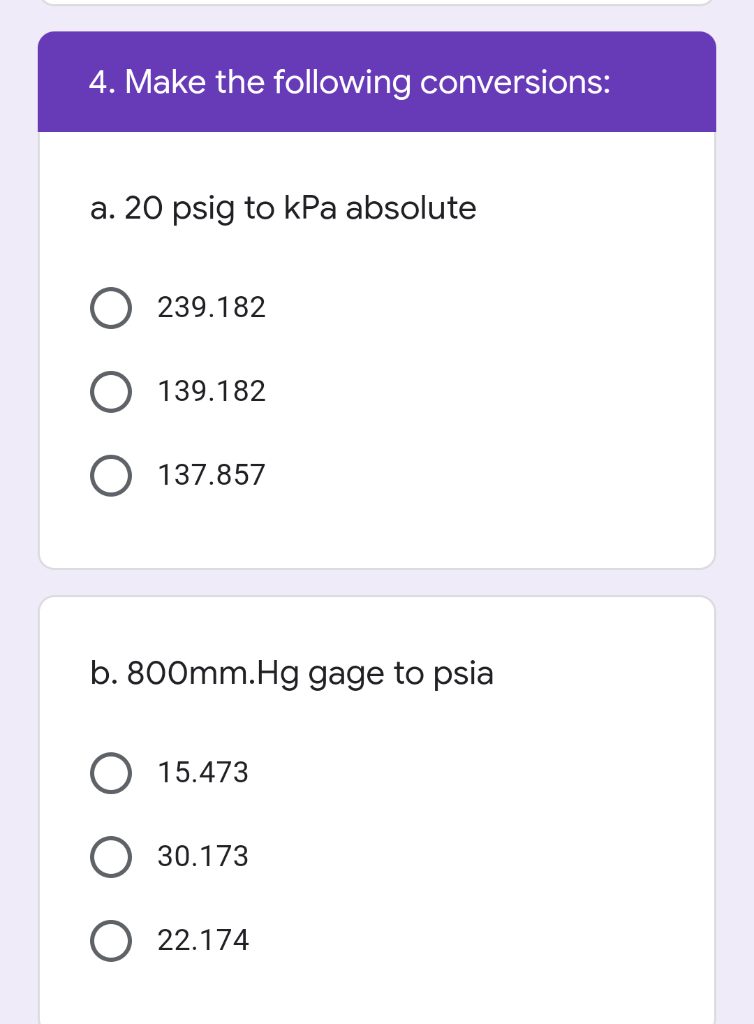Click the '20 psig to kPa absolute' question text

click(283, 209)
